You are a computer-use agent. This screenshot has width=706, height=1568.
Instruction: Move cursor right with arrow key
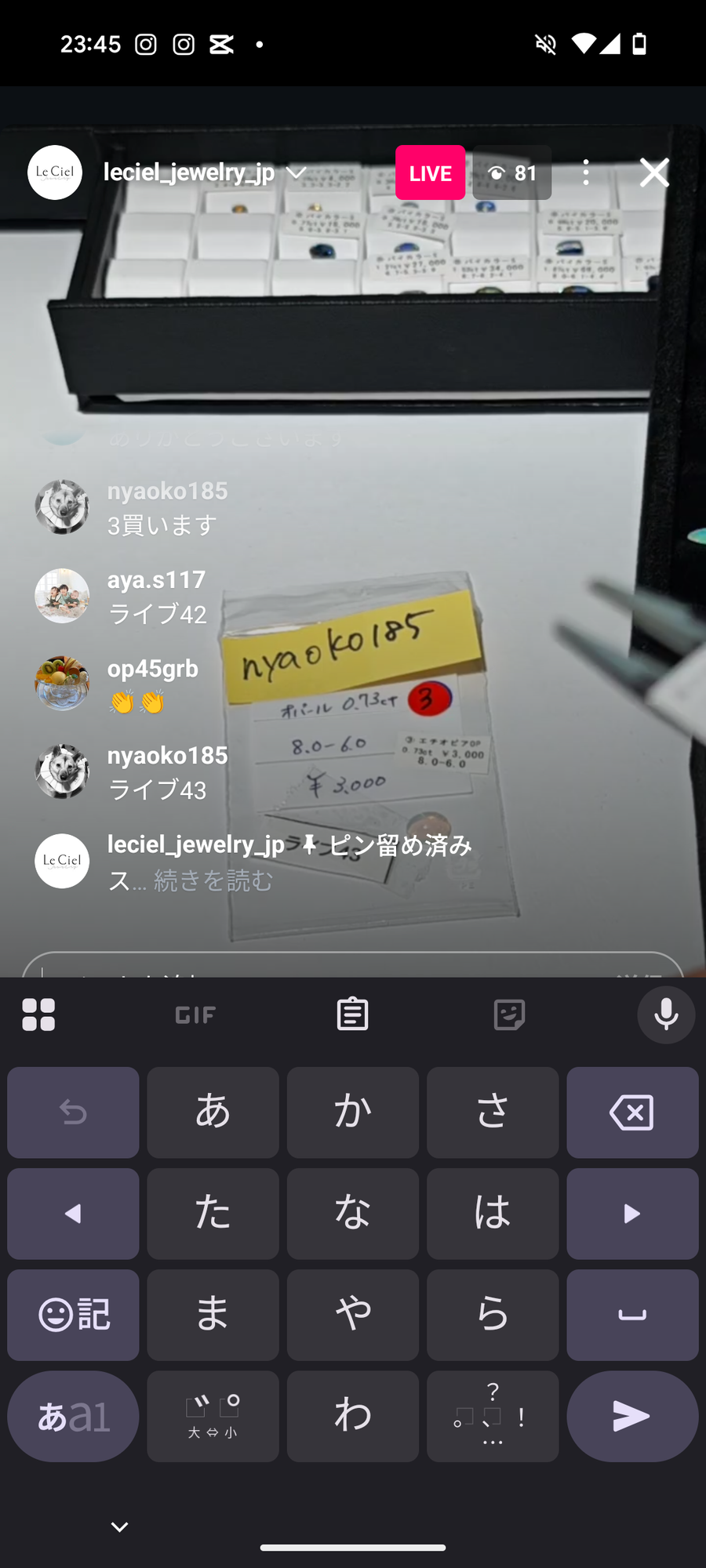(632, 1214)
